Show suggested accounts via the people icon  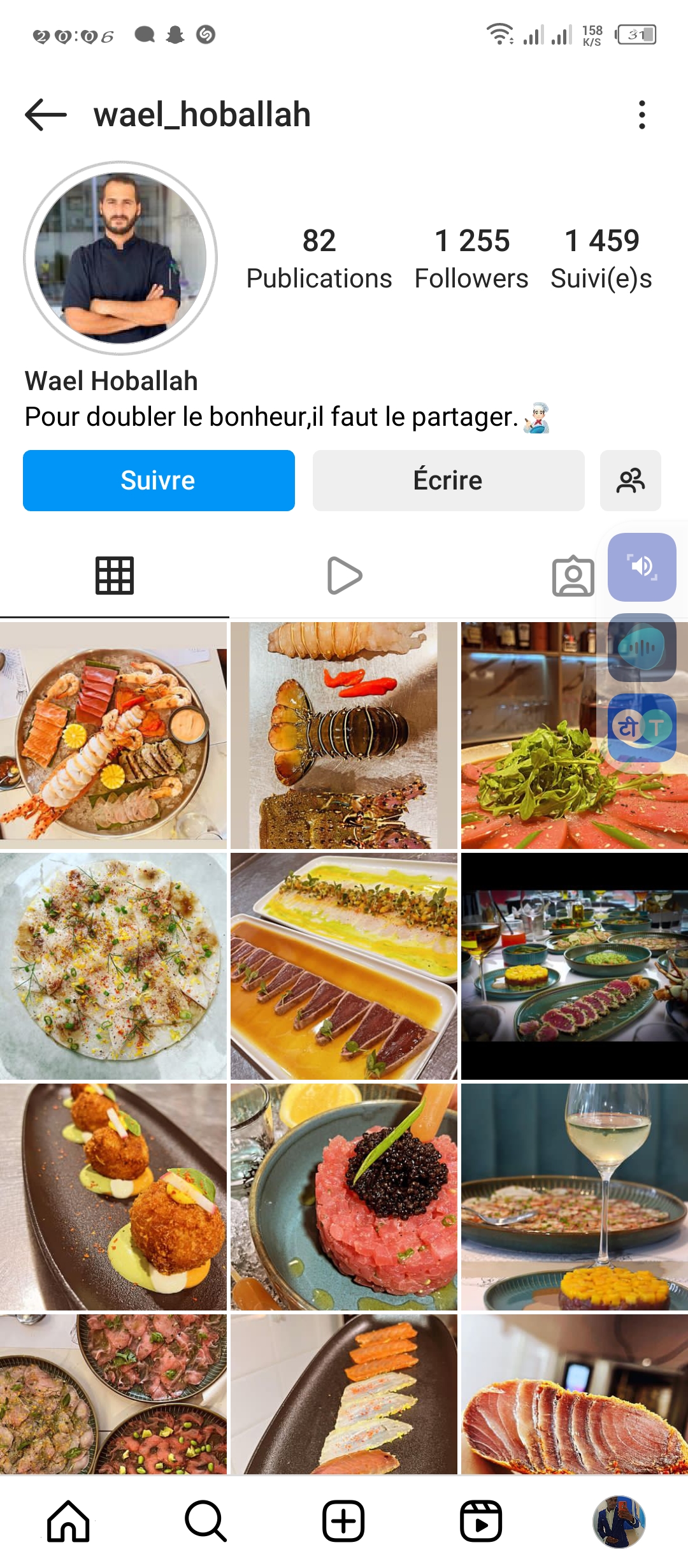[x=630, y=481]
